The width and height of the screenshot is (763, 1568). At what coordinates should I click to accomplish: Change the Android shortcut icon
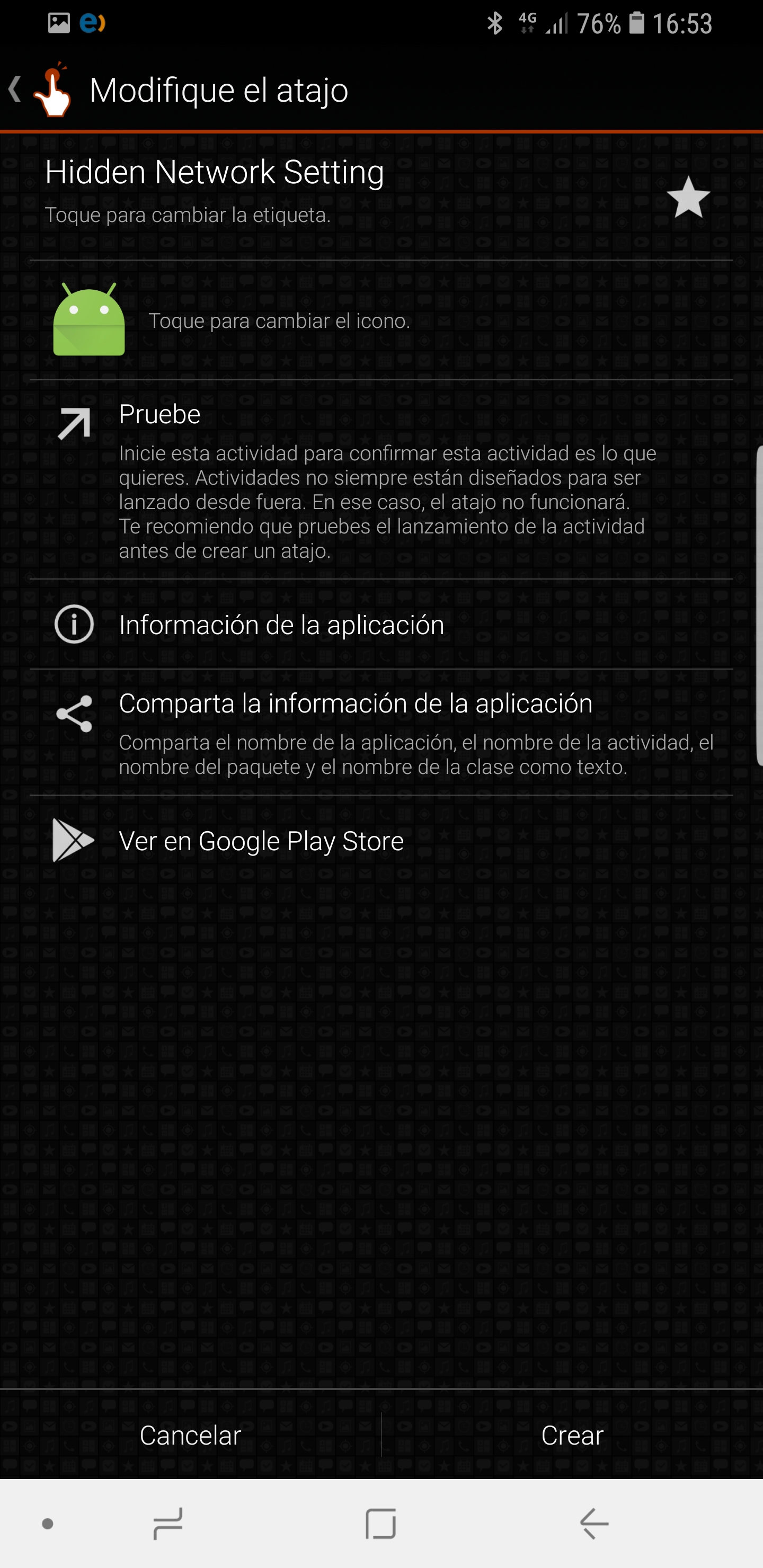point(89,320)
